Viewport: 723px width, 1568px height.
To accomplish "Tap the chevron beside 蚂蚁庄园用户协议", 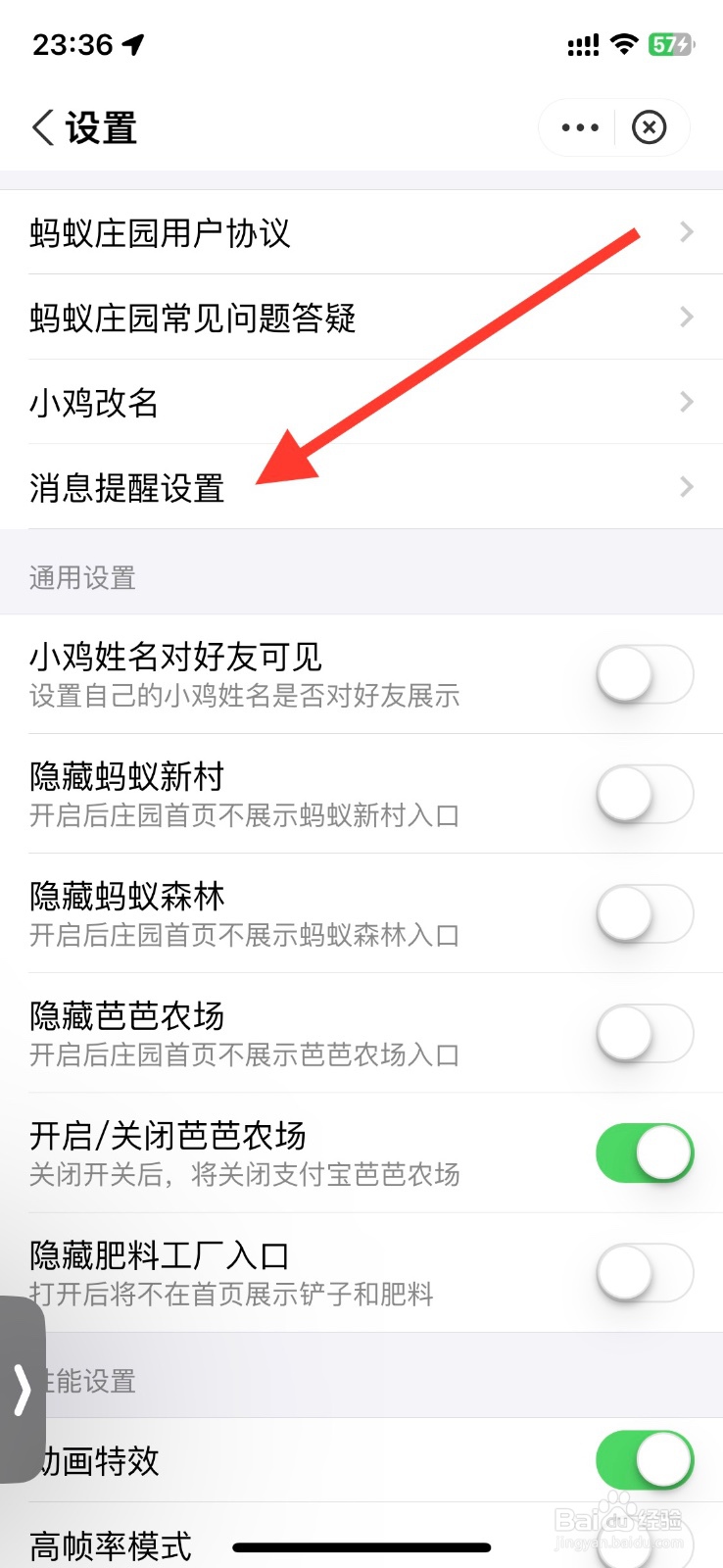I will click(686, 232).
